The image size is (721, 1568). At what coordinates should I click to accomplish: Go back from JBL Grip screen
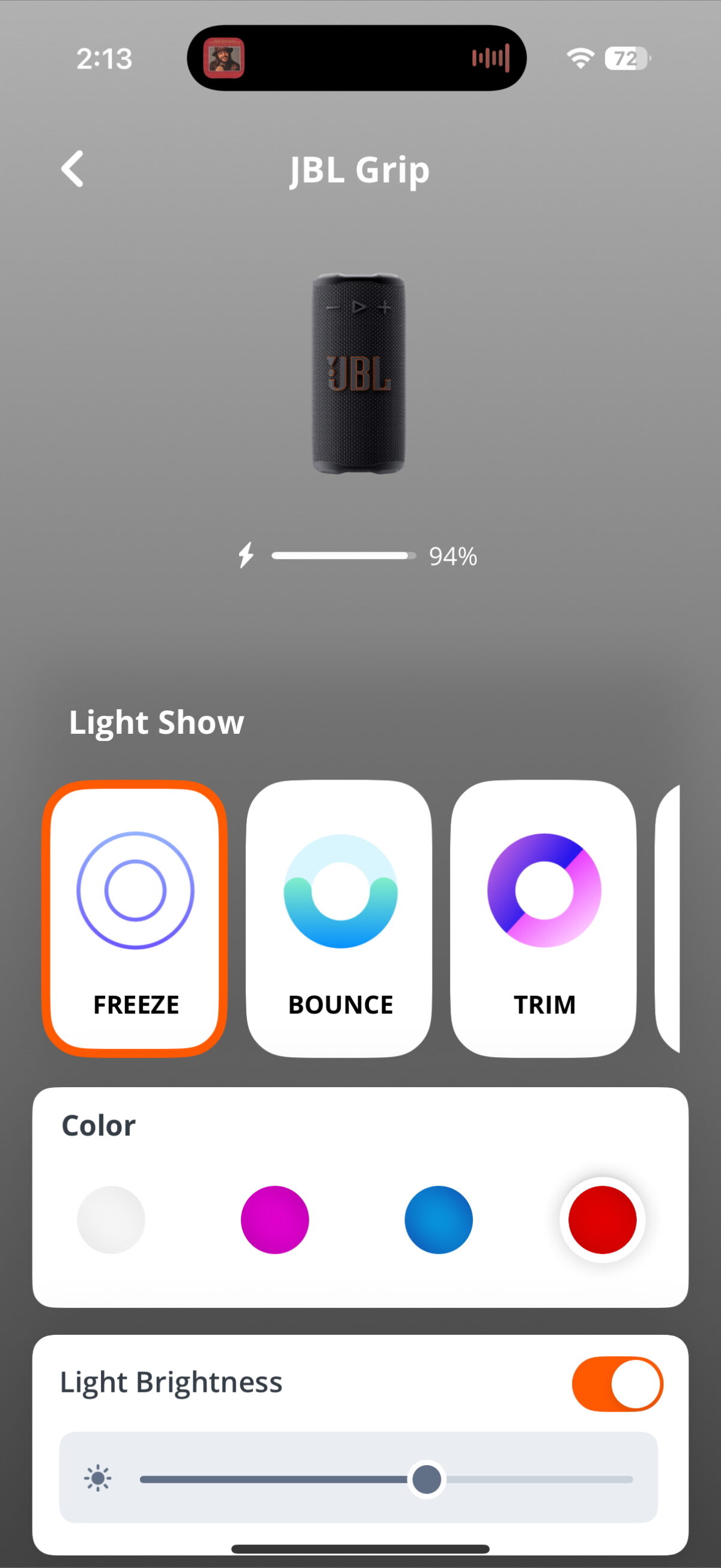coord(73,169)
